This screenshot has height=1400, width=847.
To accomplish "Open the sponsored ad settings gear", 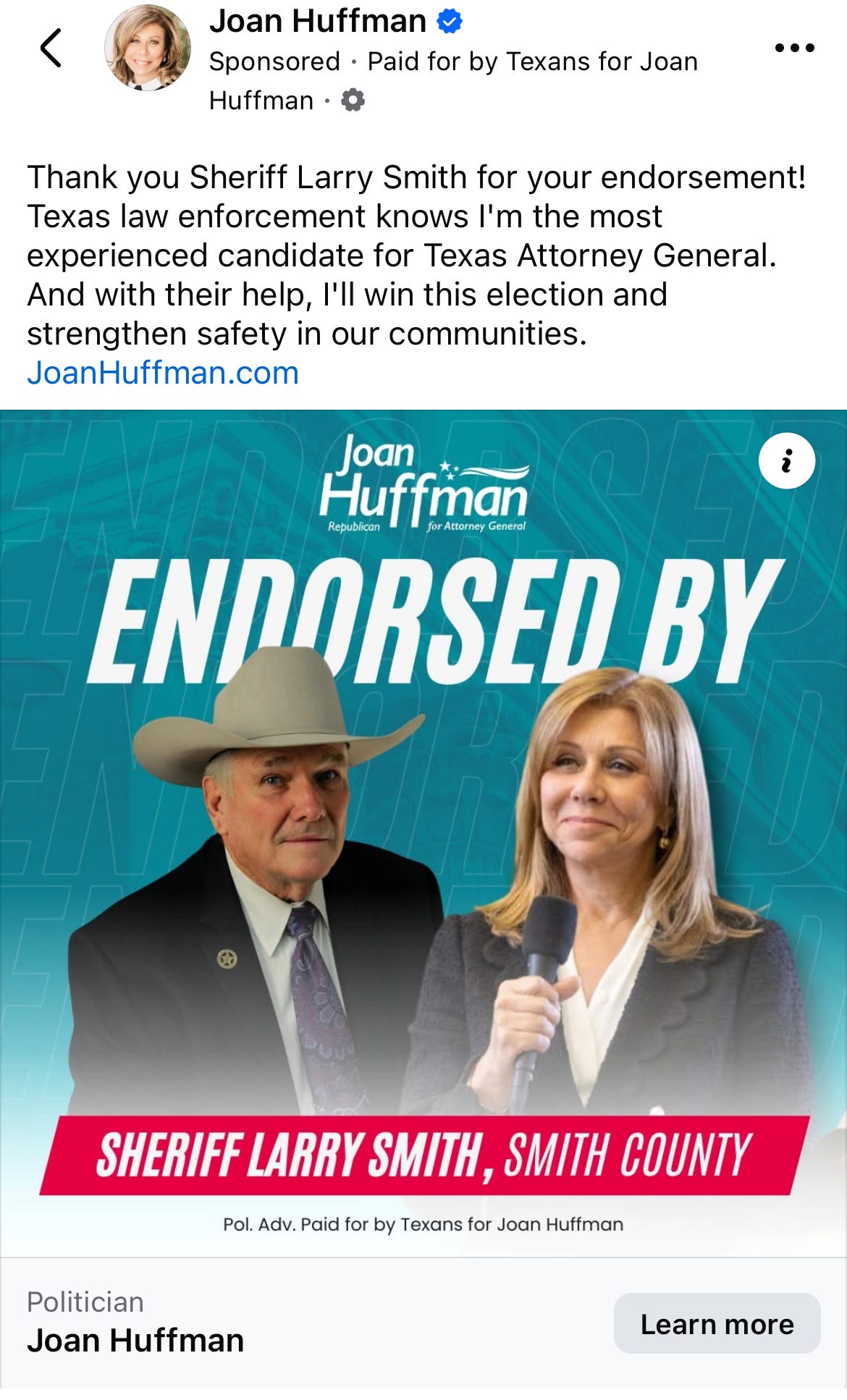I will 353,100.
